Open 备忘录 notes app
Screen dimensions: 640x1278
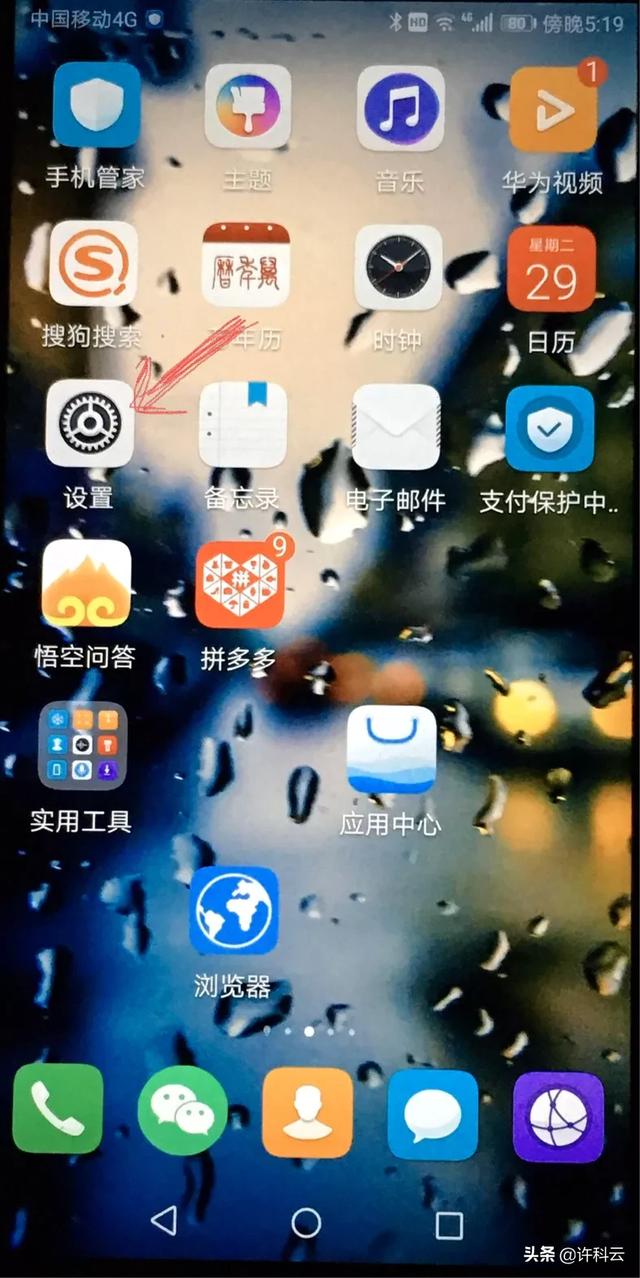tap(243, 426)
